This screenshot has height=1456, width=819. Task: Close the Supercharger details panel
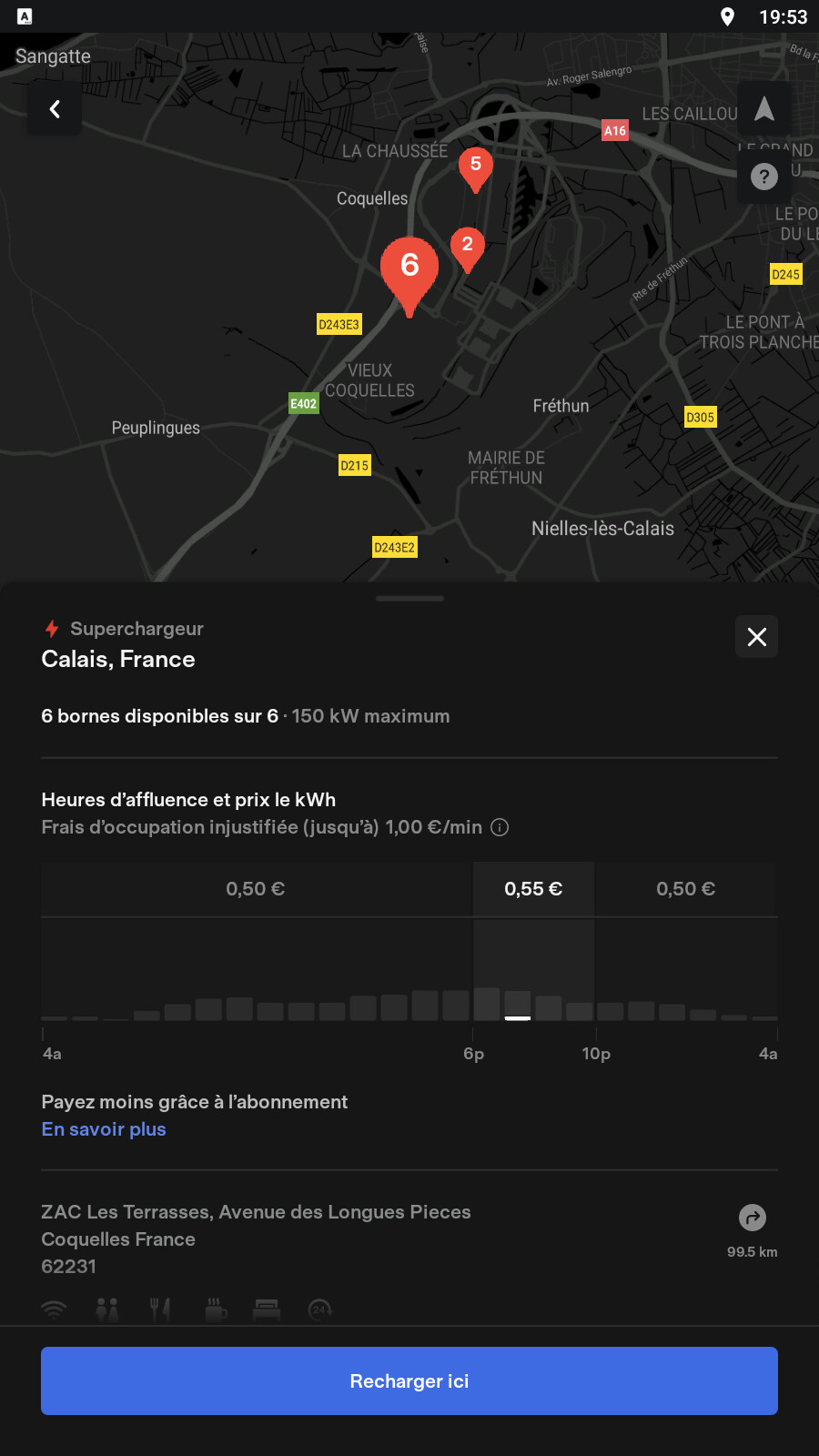click(x=756, y=637)
